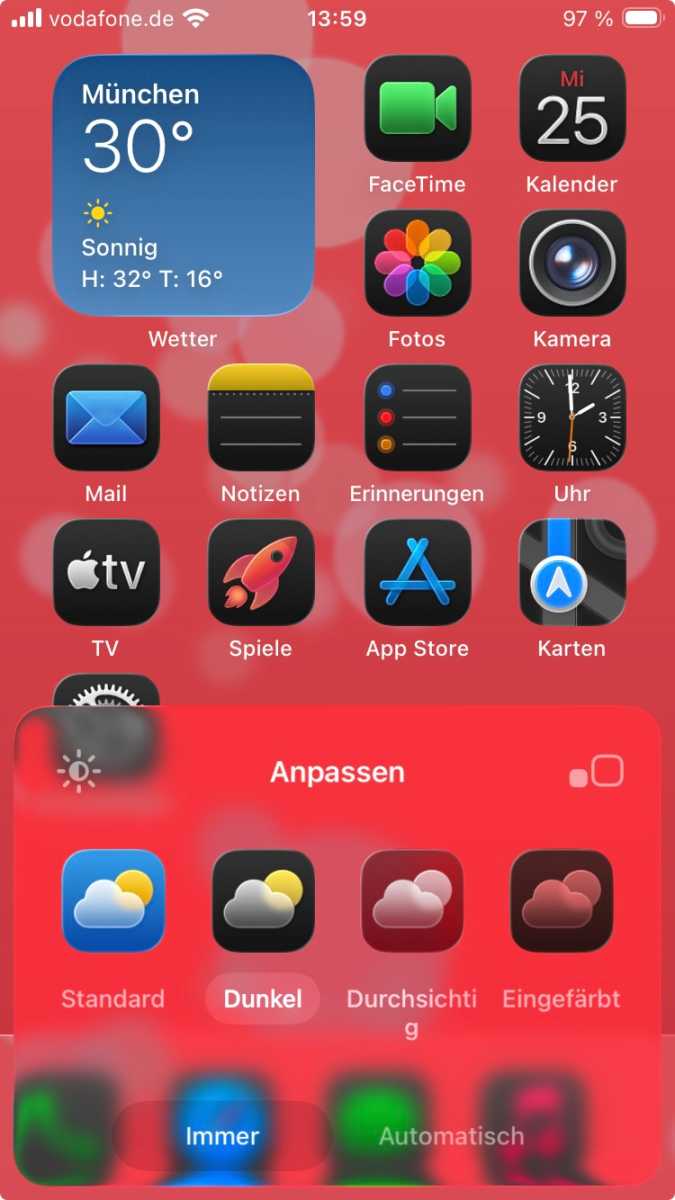Toggle the wallpaper brightness sun icon

79,772
